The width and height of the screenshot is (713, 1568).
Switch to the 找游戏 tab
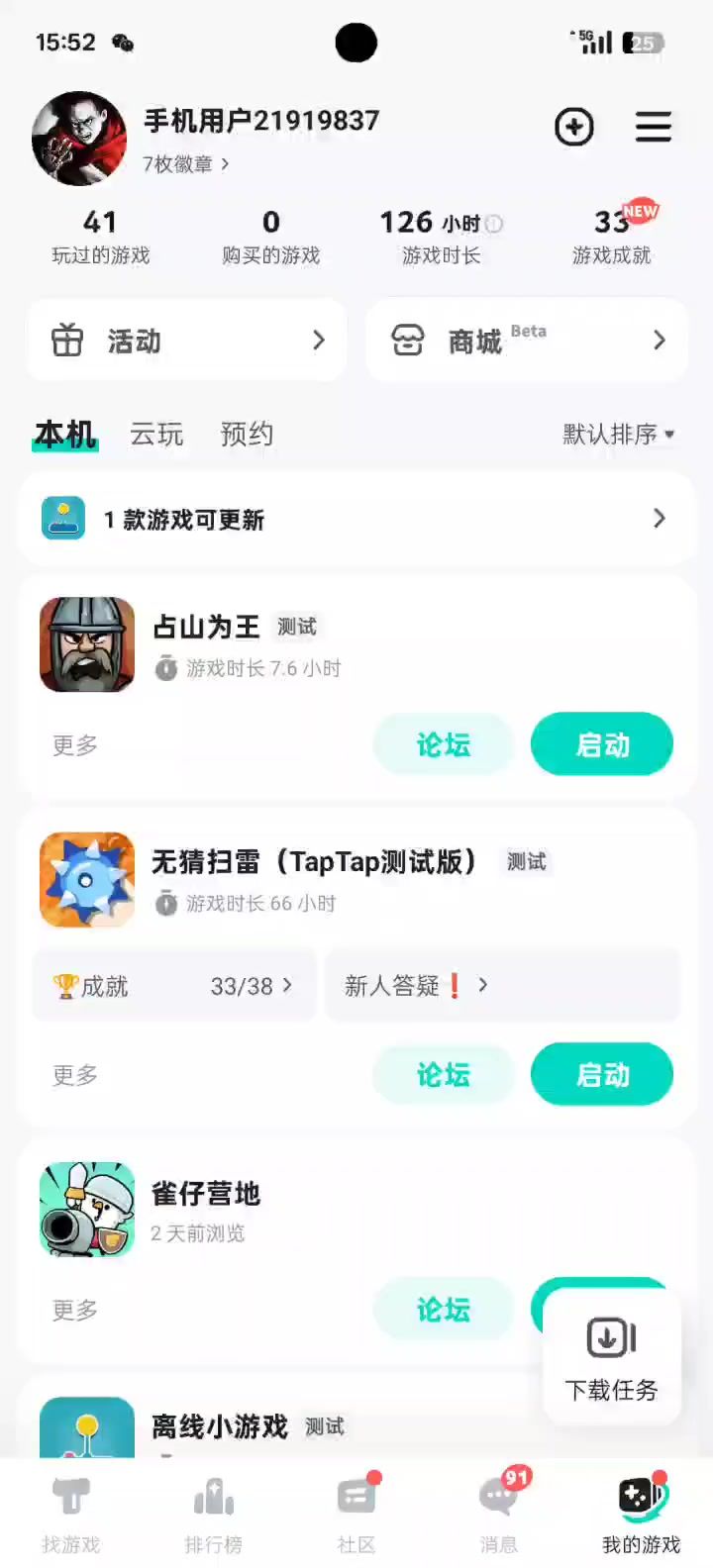tap(71, 1515)
